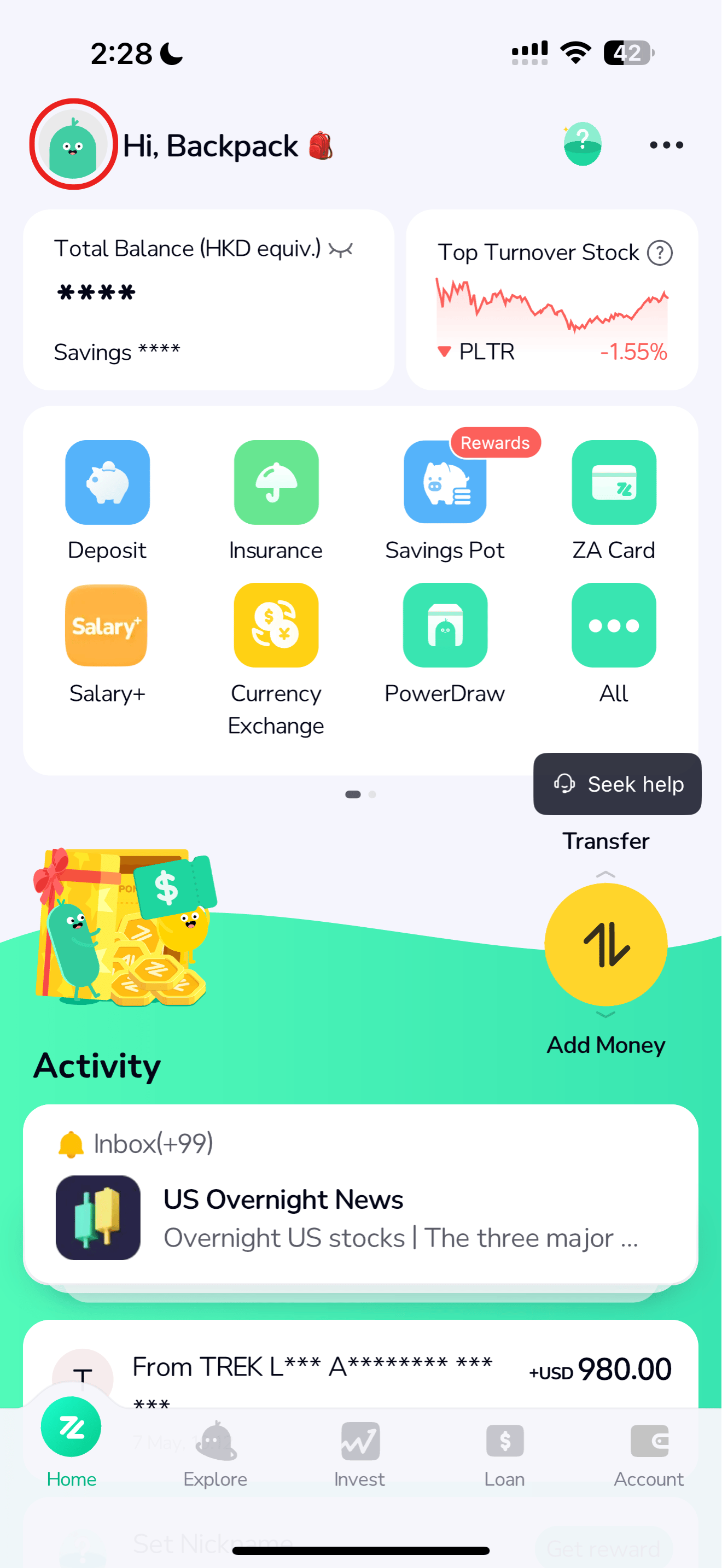This screenshot has height=1568, width=722.
Task: Open the help question mark icon
Action: click(x=583, y=145)
